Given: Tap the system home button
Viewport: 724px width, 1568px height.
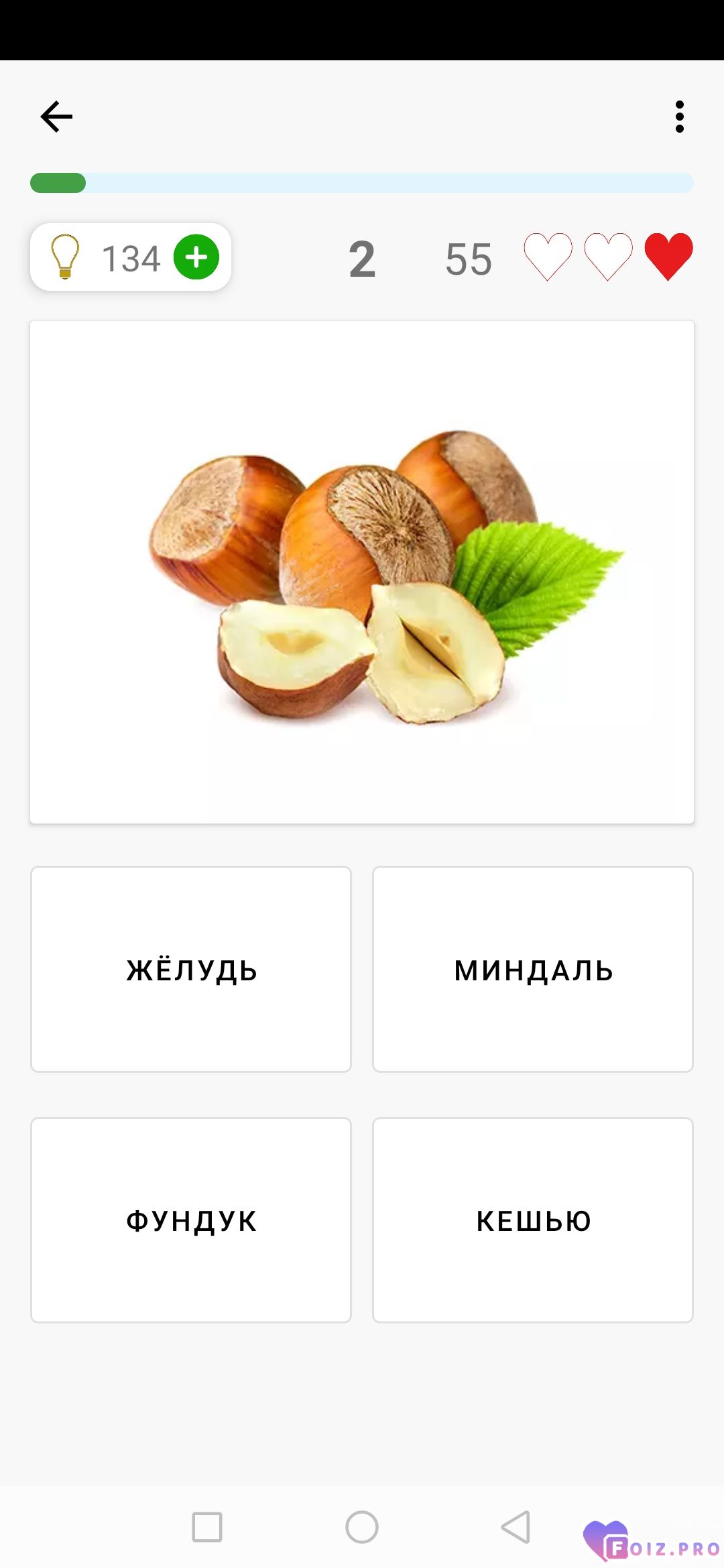Looking at the screenshot, I should click(362, 1527).
